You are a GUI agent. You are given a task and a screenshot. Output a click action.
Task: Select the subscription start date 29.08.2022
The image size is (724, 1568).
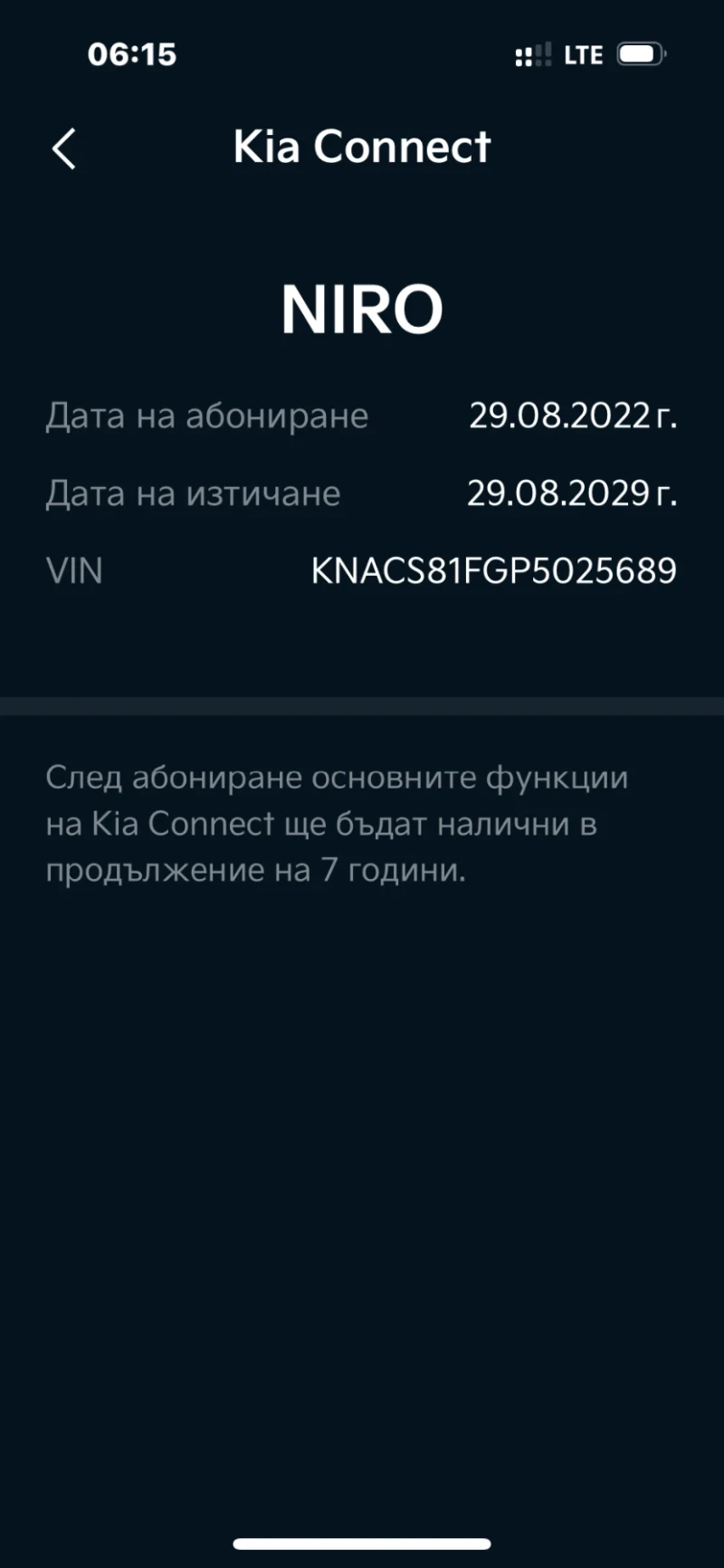pyautogui.click(x=575, y=415)
